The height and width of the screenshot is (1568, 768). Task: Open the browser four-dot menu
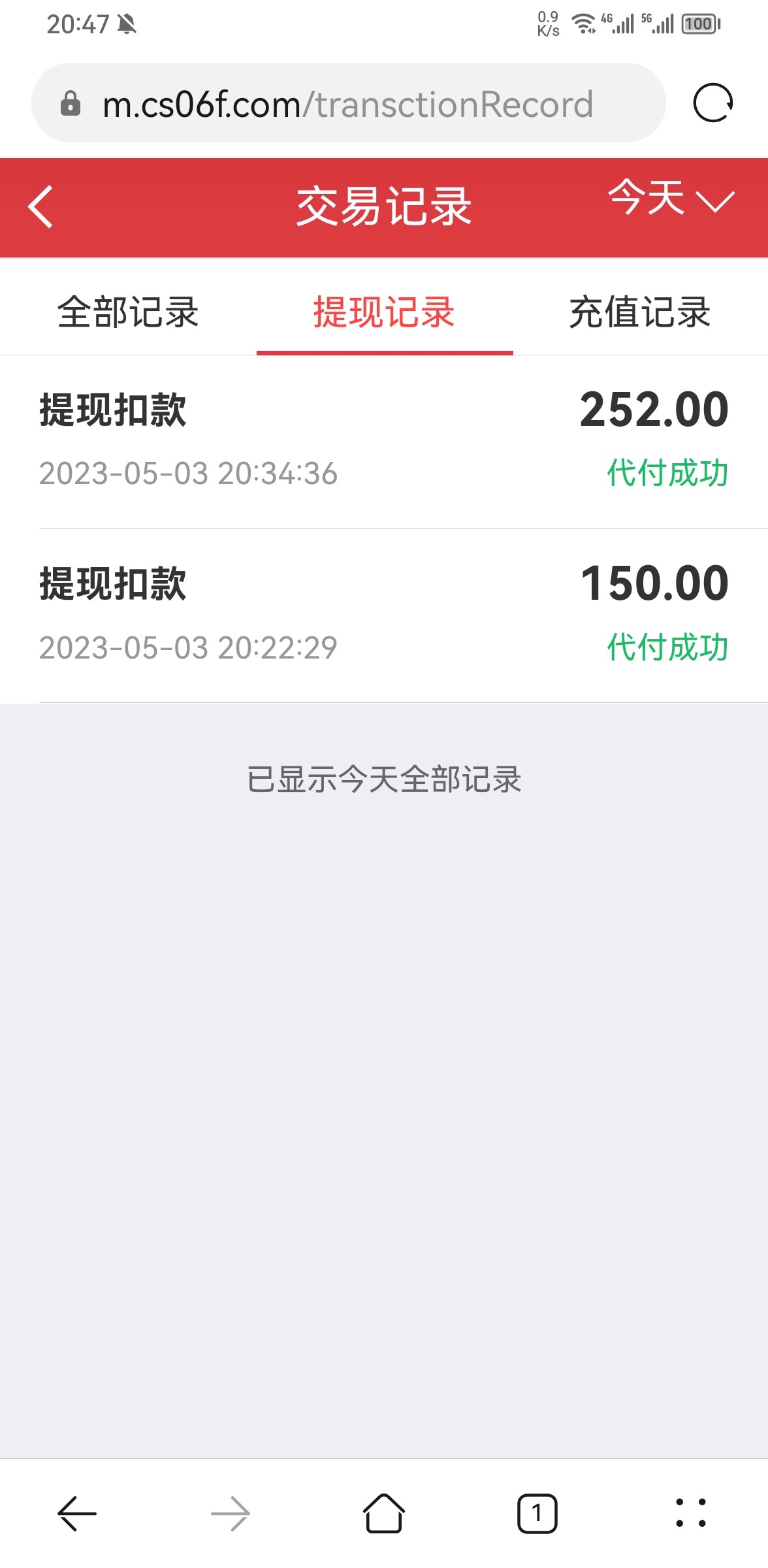click(690, 1513)
